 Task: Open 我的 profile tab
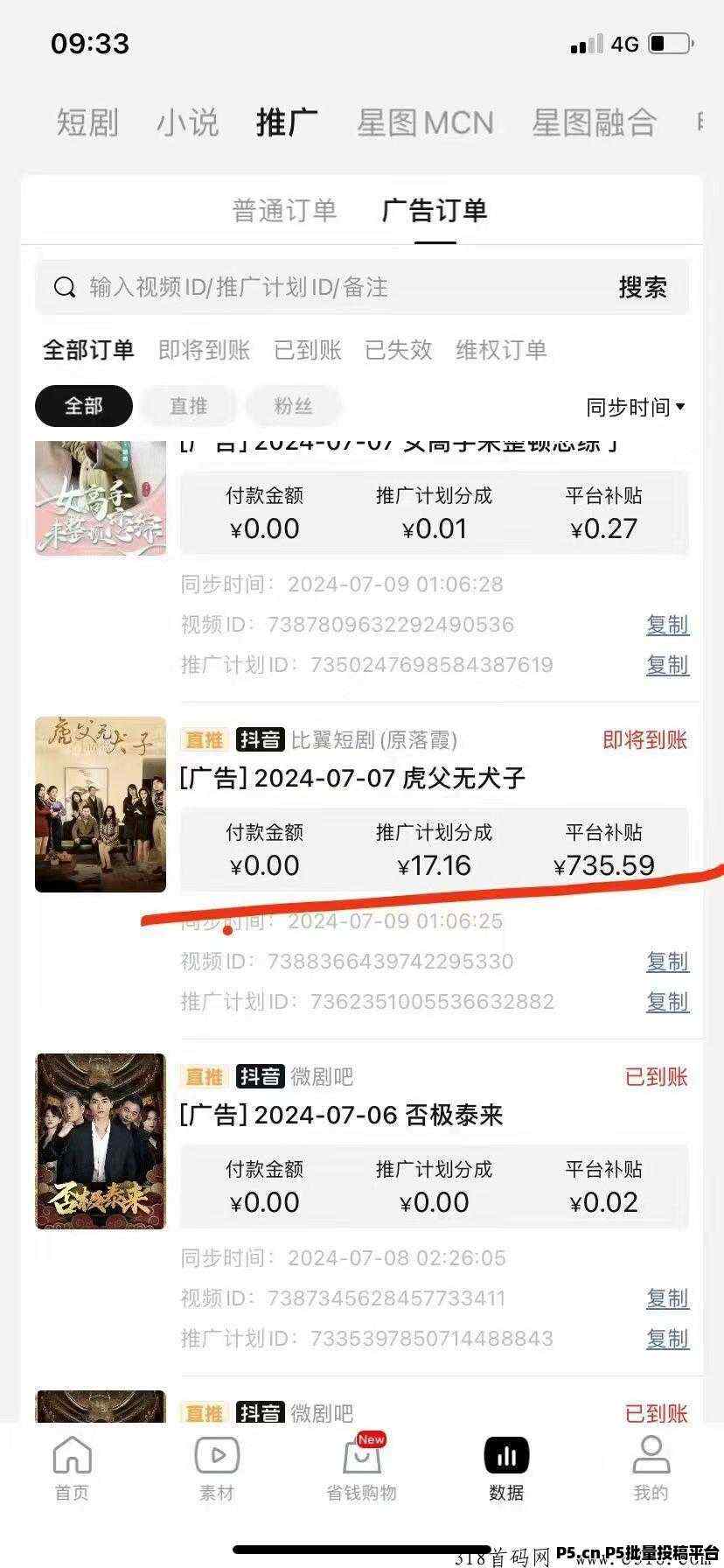pyautogui.click(x=651, y=1469)
